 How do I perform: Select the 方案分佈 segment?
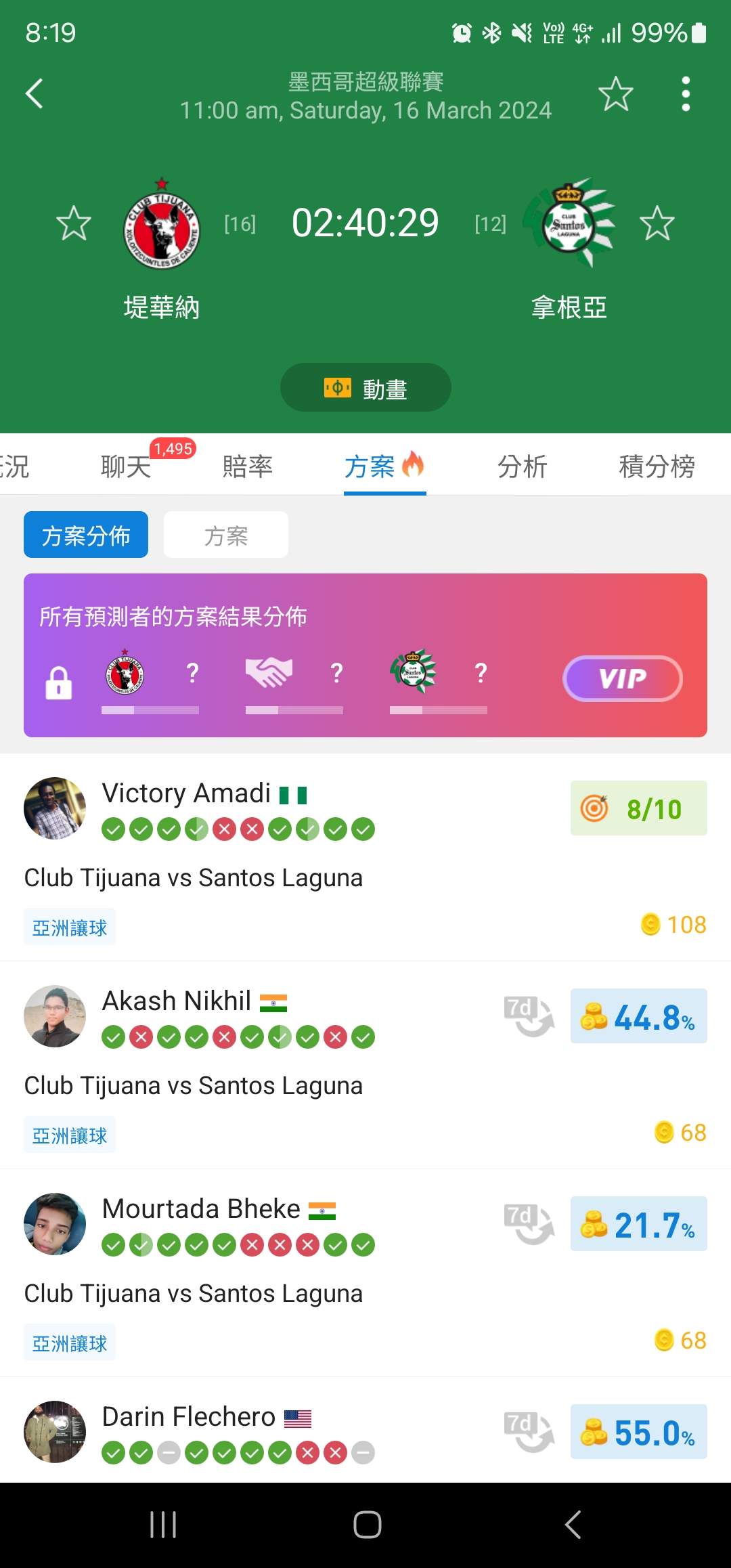86,535
